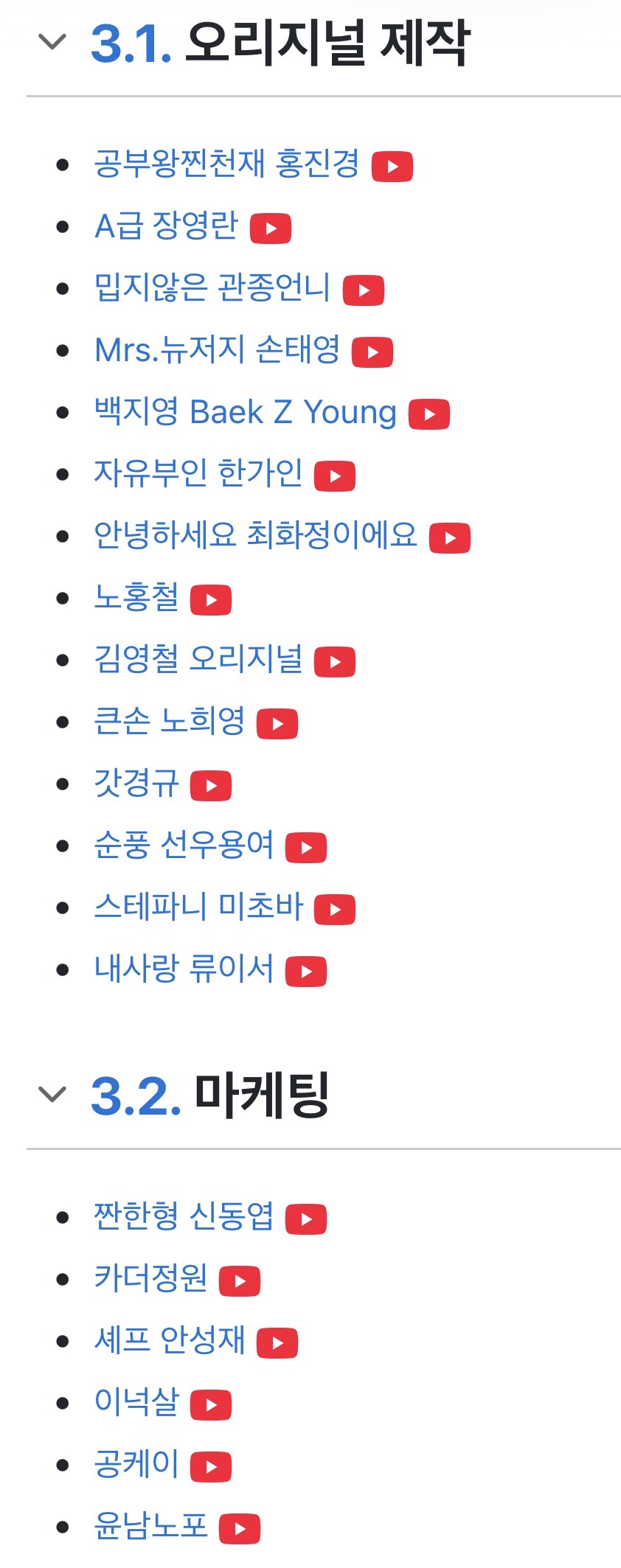Open the 짠한형 신동엽 link
Viewport: 621px width, 1568px height.
point(183,1216)
